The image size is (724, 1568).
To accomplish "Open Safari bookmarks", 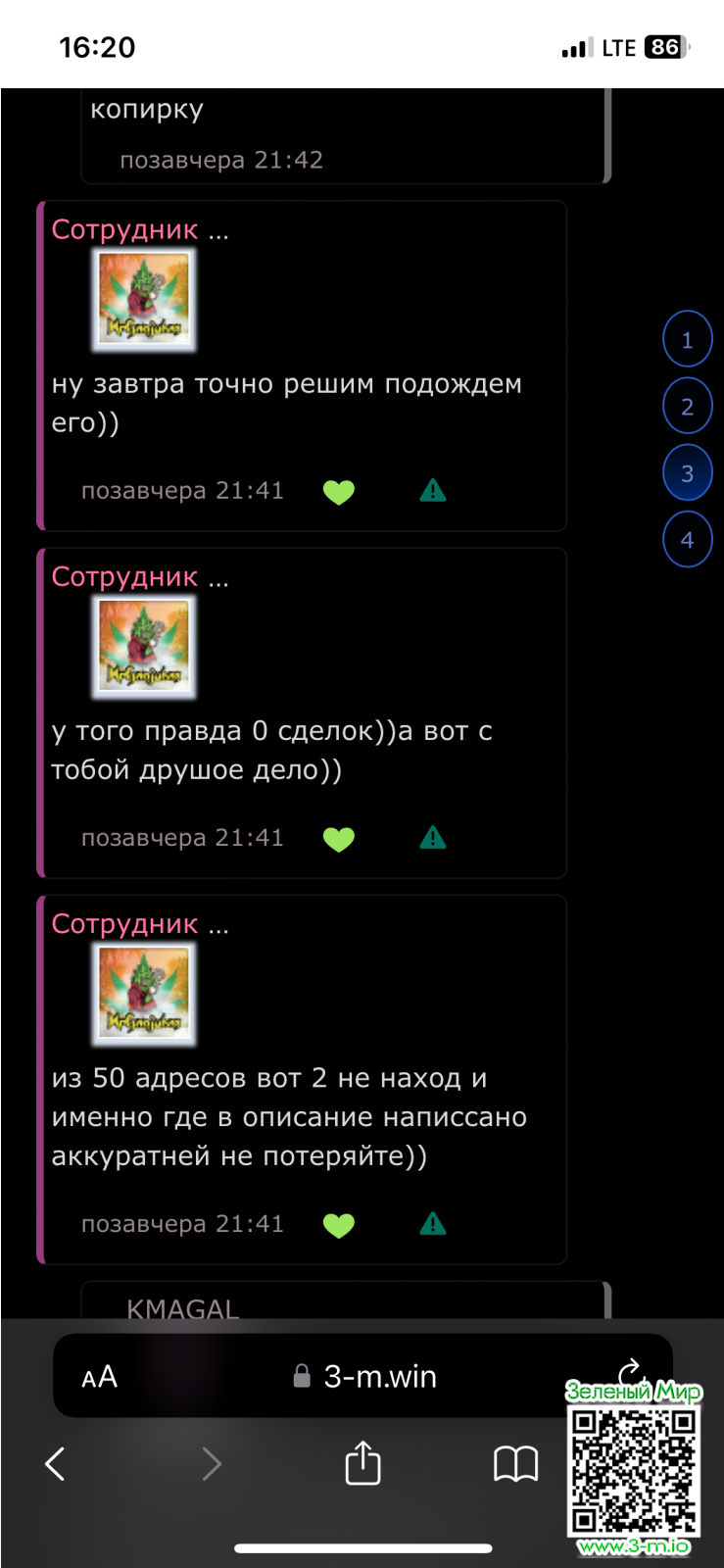I will point(515,1464).
